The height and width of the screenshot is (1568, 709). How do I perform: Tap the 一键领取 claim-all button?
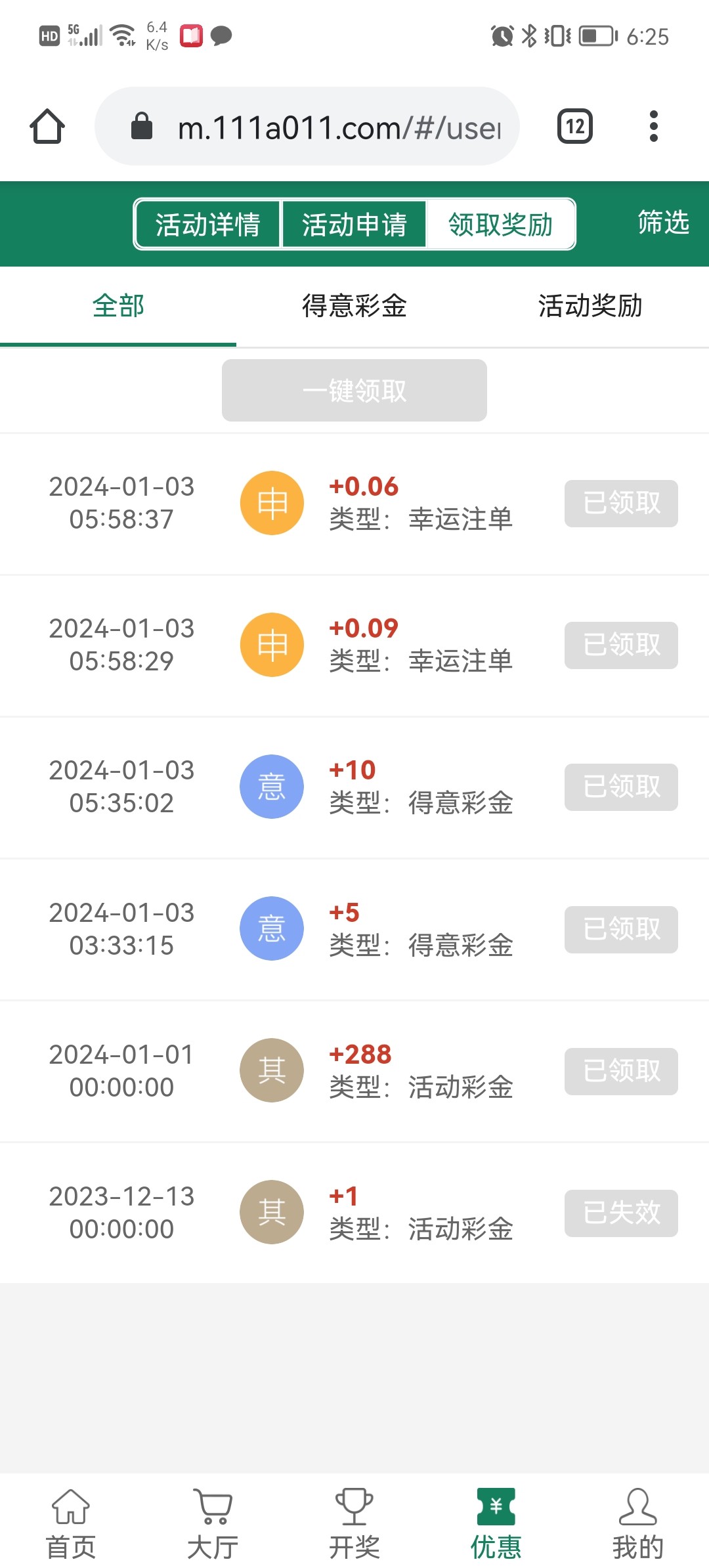[x=354, y=391]
